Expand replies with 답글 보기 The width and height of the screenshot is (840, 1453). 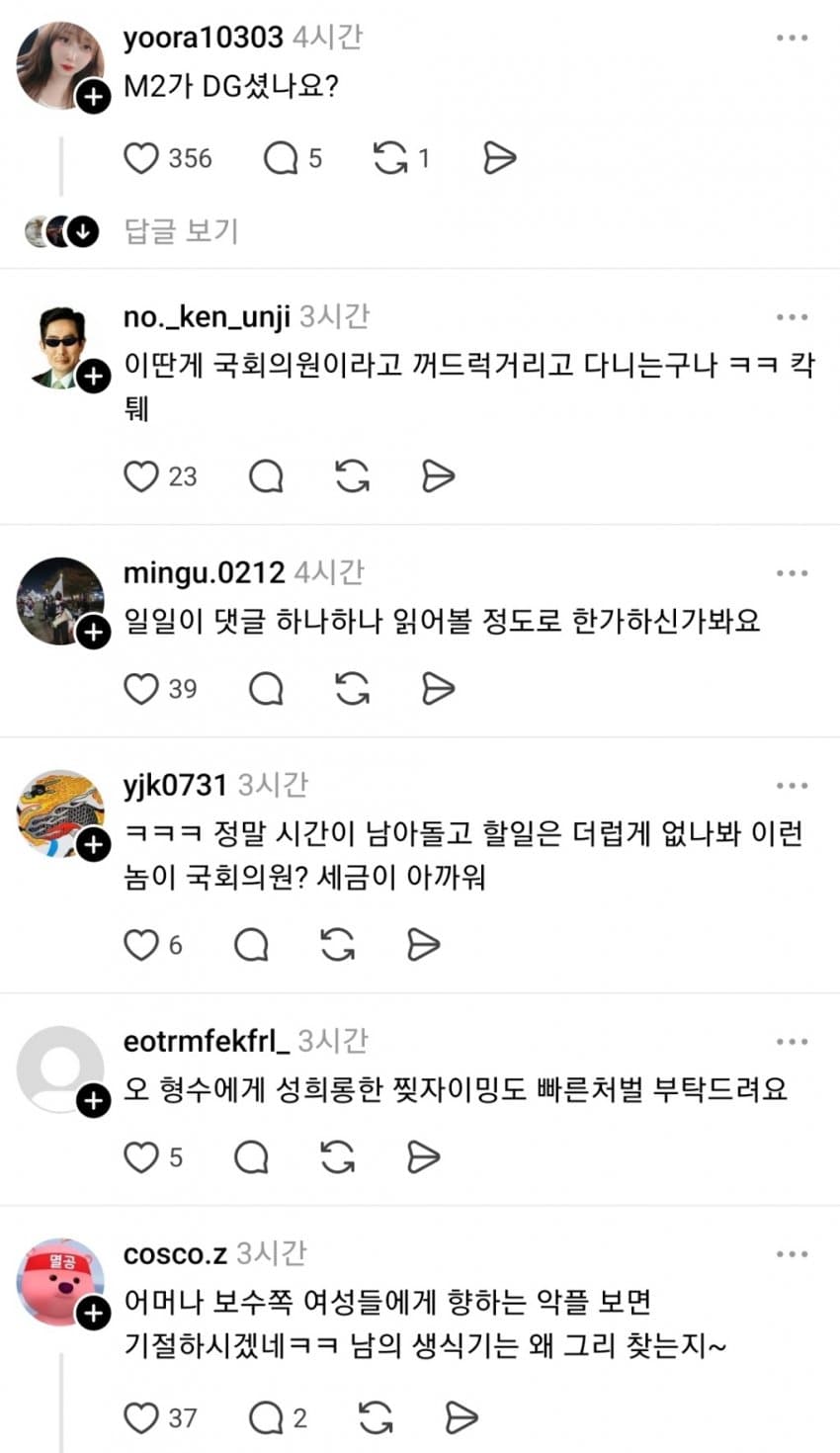click(x=181, y=231)
